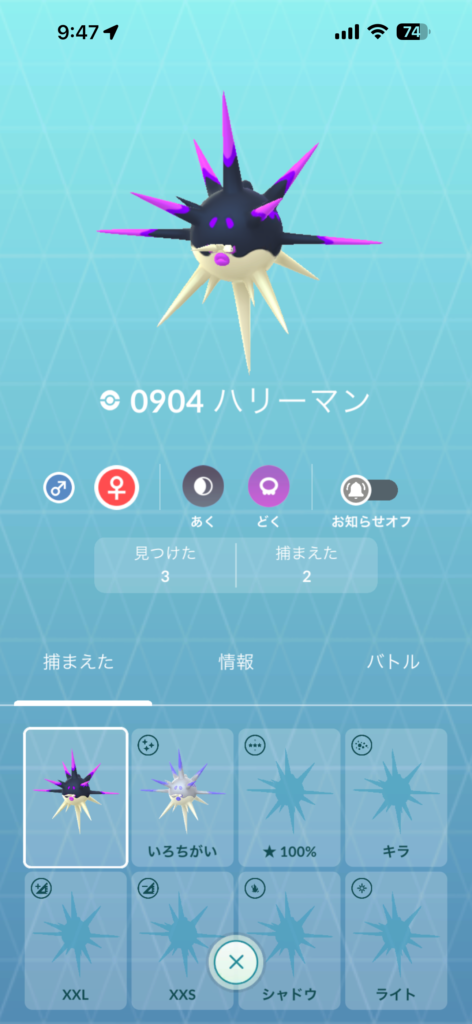
Task: Select the ★100% tile
Action: [x=289, y=797]
